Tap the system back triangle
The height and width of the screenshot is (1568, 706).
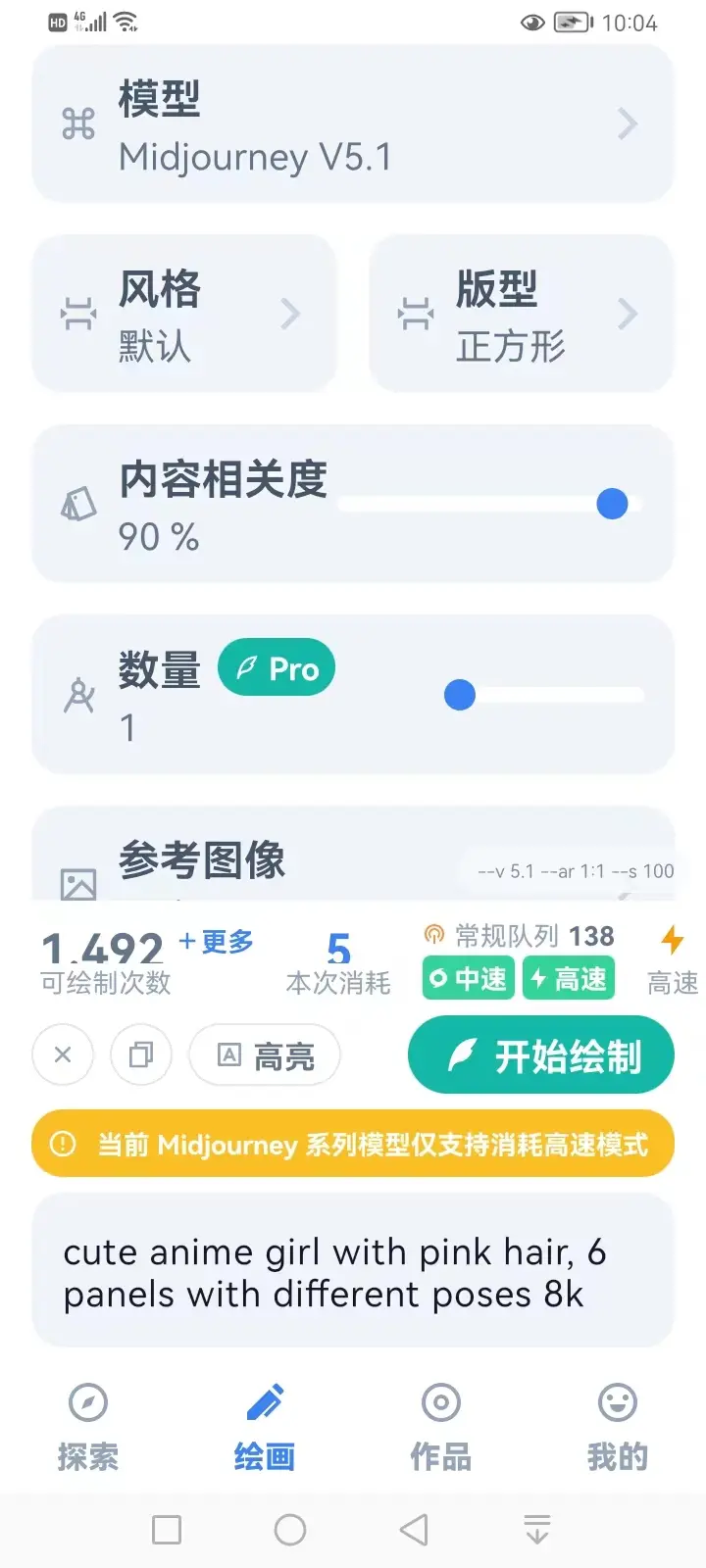(x=414, y=1529)
